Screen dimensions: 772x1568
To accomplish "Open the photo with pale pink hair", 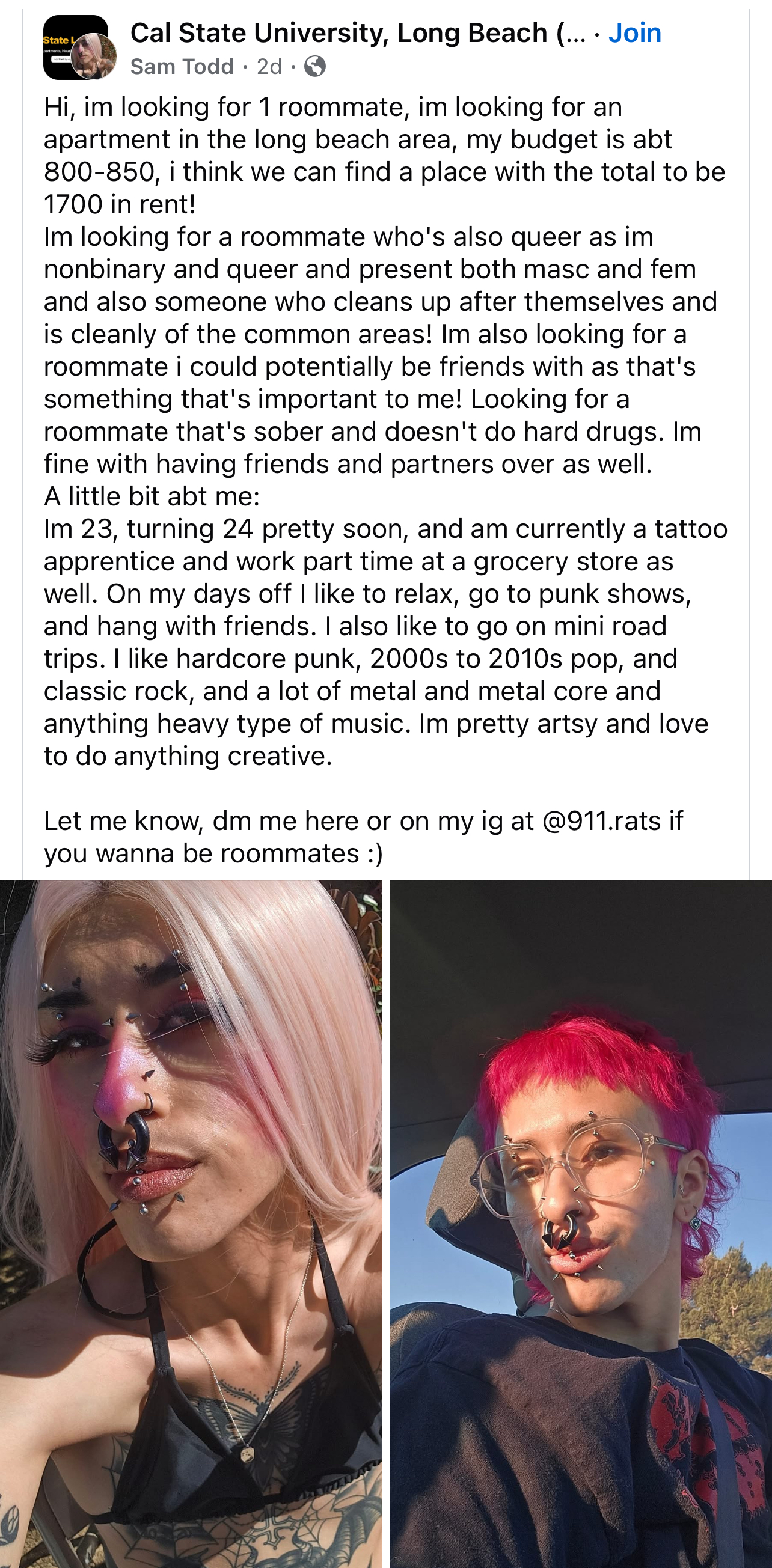I will [191, 1224].
